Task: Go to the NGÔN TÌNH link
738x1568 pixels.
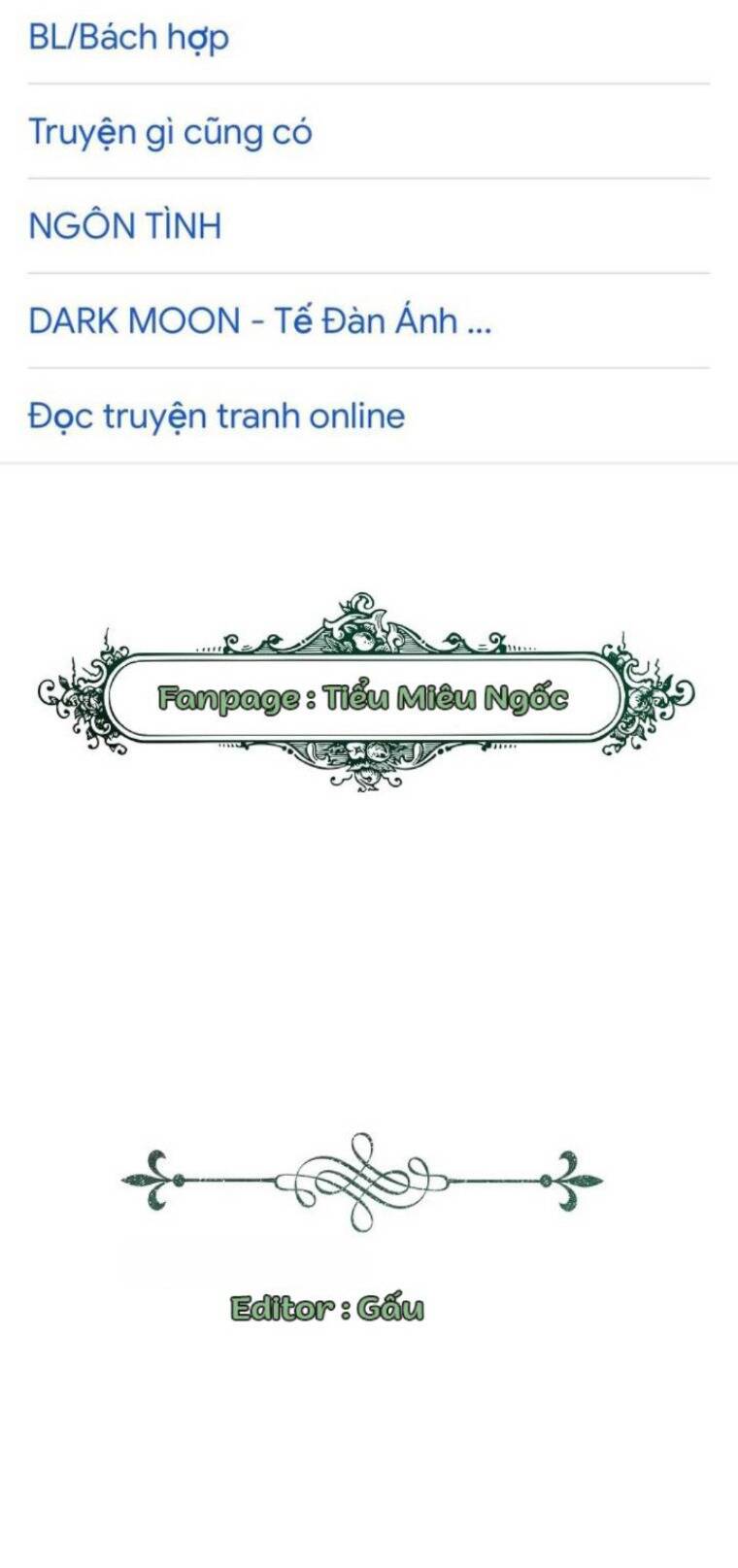Action: pyautogui.click(x=125, y=226)
